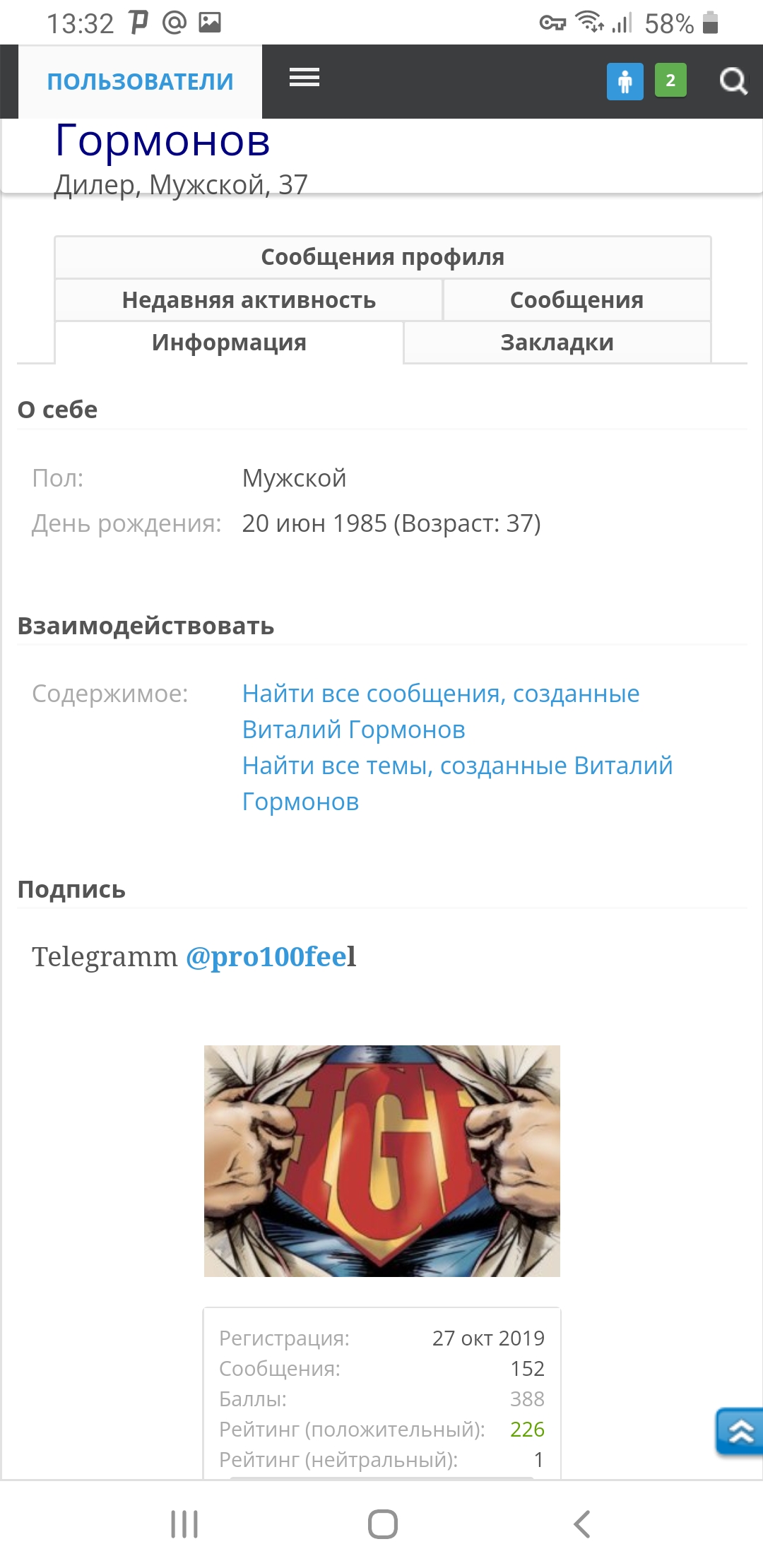Switch to the Закладки tab
The width and height of the screenshot is (763, 1568).
click(x=557, y=343)
